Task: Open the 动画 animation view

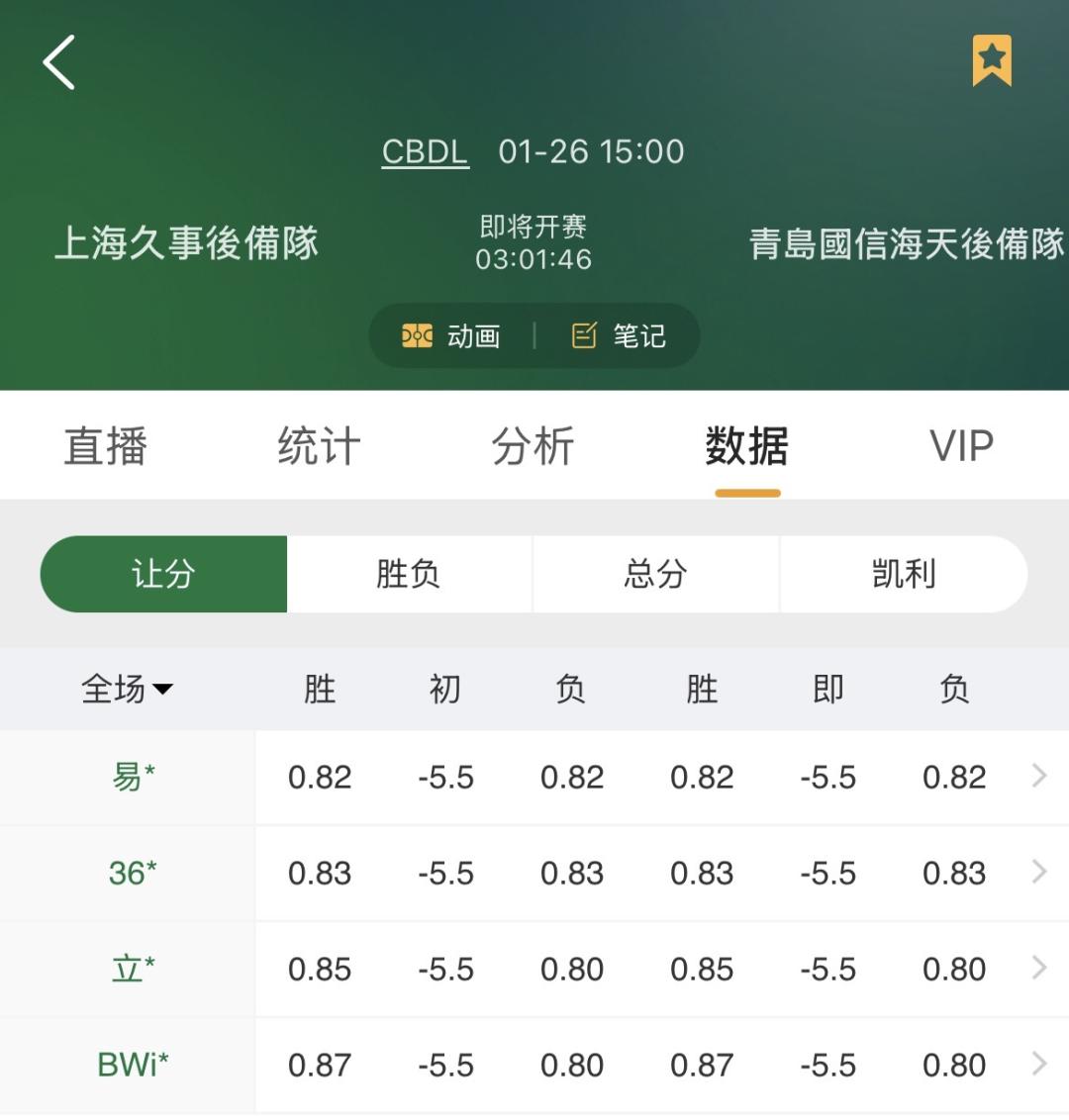Action: (x=451, y=336)
